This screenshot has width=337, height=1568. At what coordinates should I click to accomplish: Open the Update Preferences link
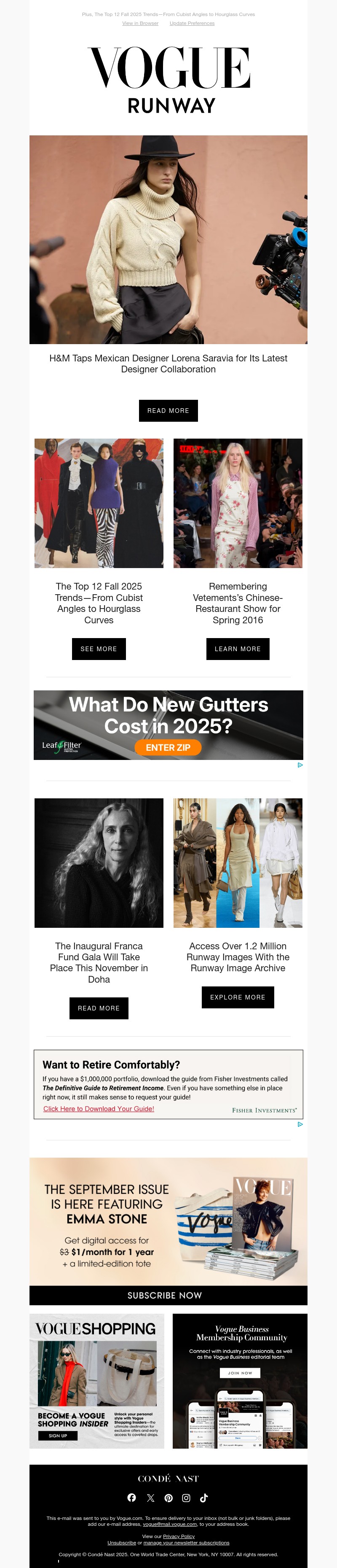coord(192,23)
